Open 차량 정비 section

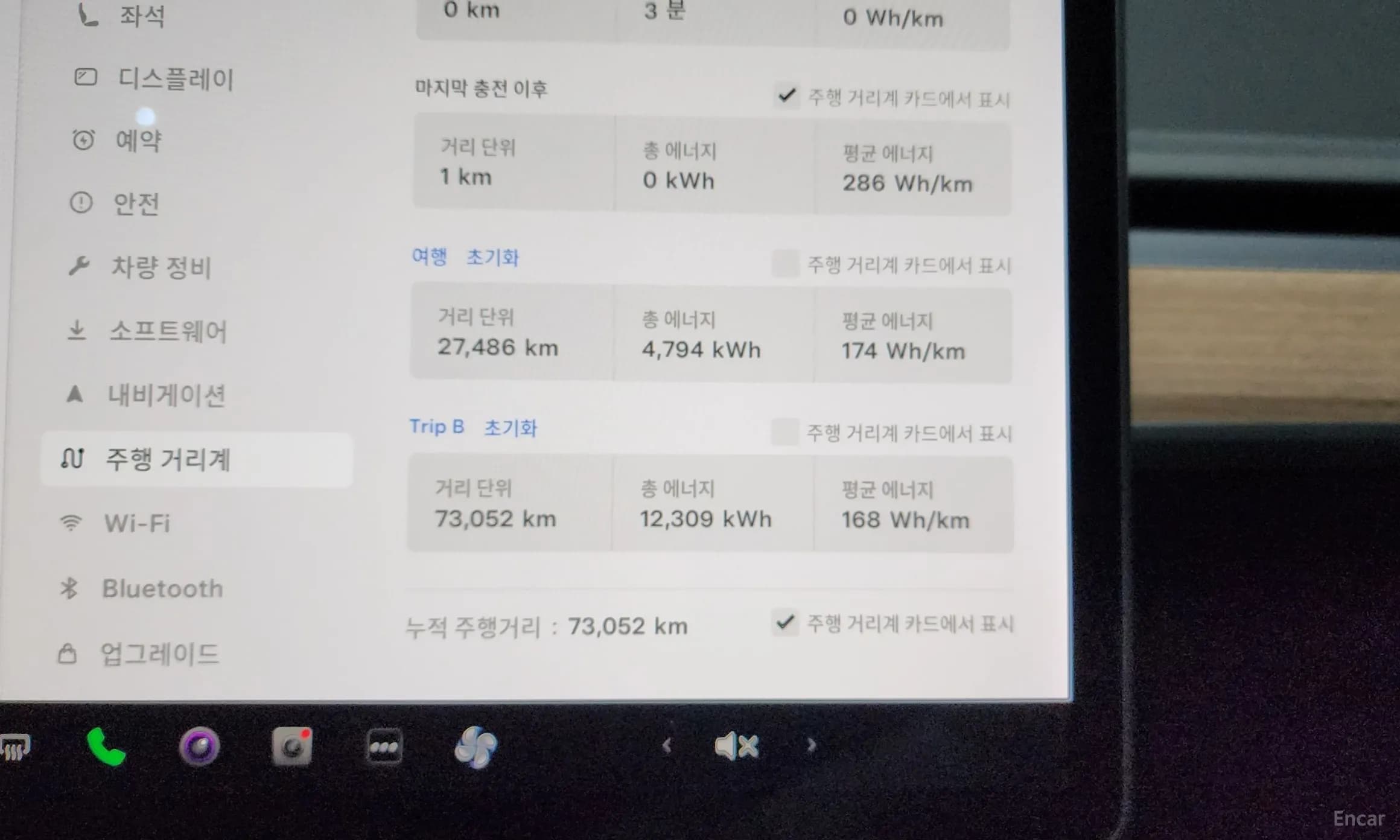tap(161, 267)
